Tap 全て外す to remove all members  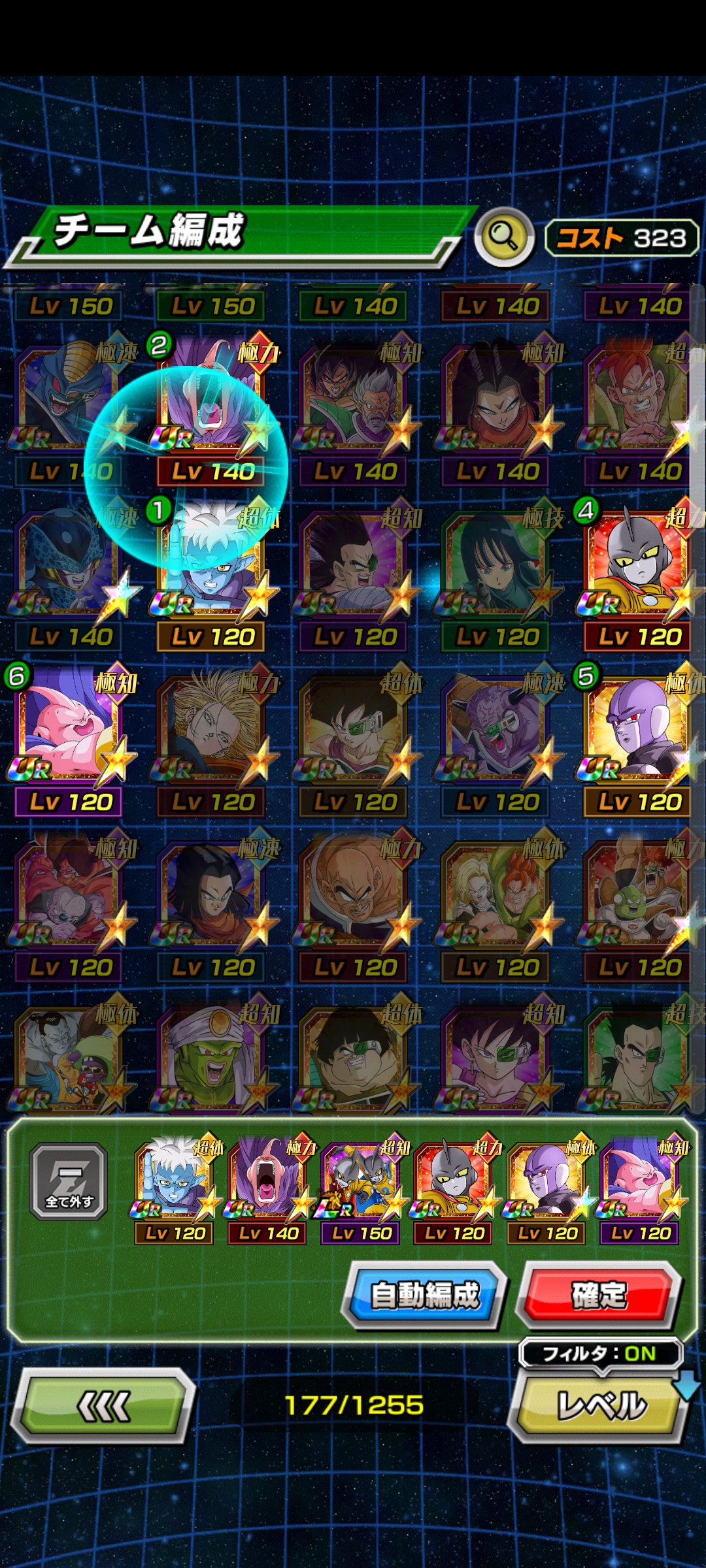pyautogui.click(x=69, y=1181)
